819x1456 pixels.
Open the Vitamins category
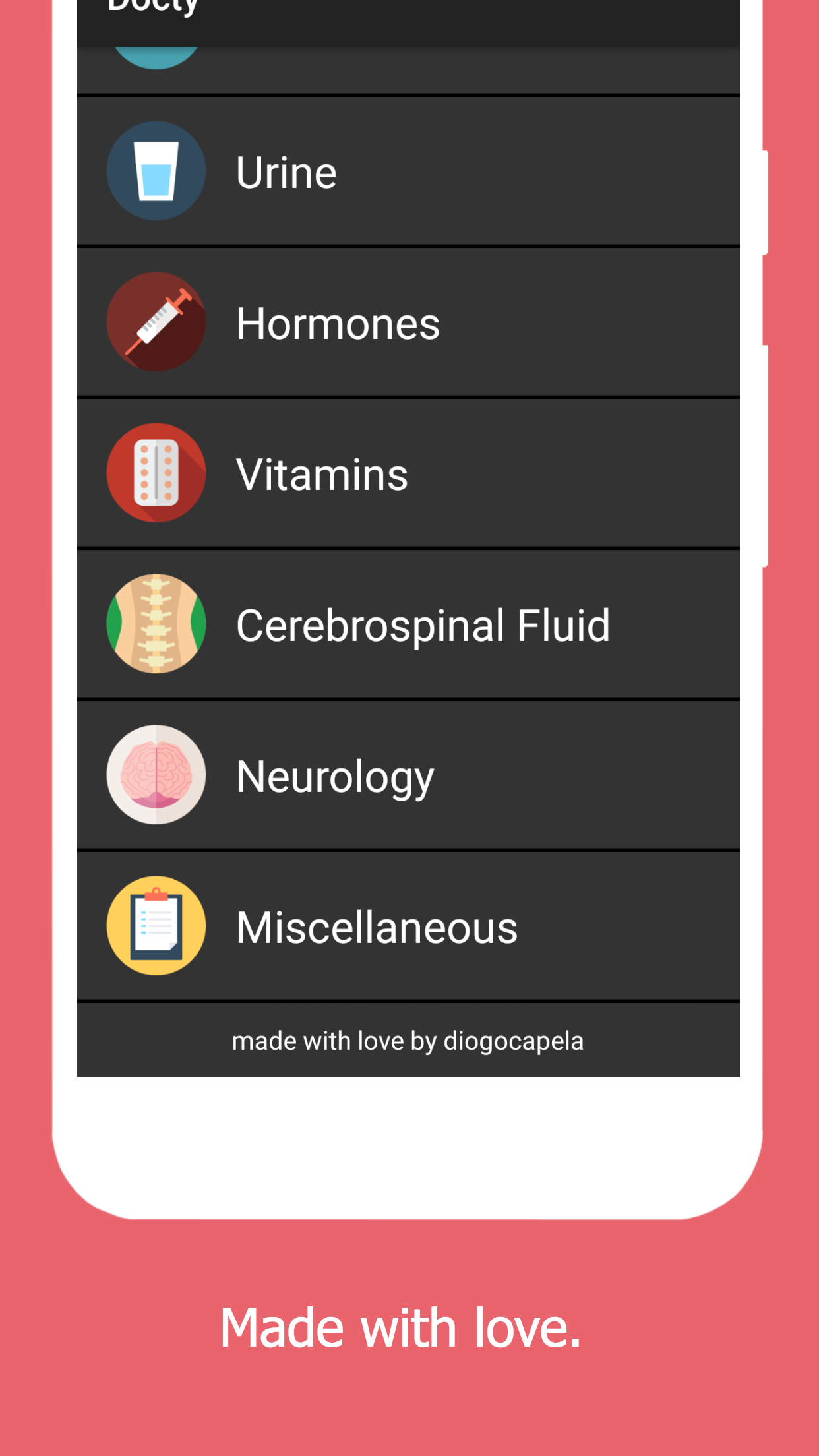409,472
